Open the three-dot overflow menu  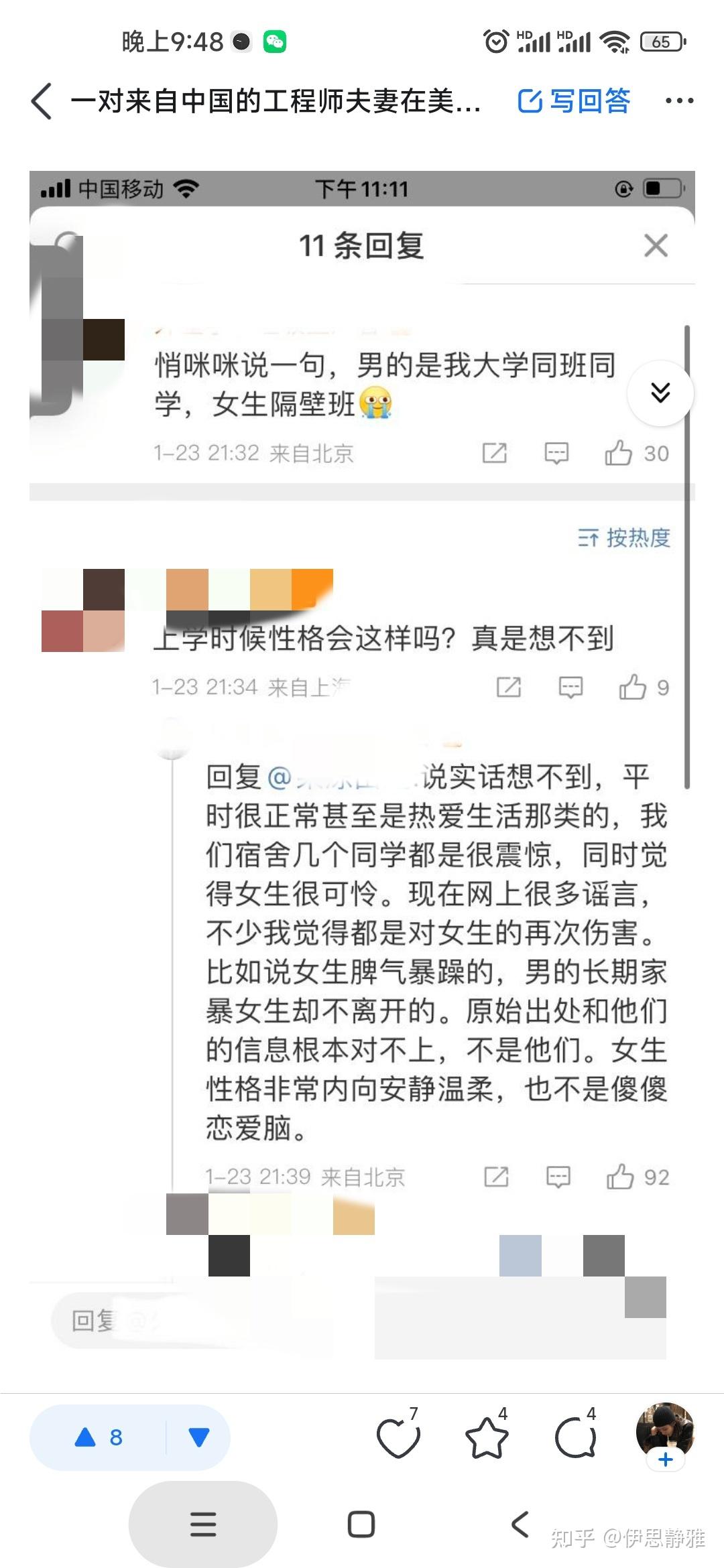(679, 101)
